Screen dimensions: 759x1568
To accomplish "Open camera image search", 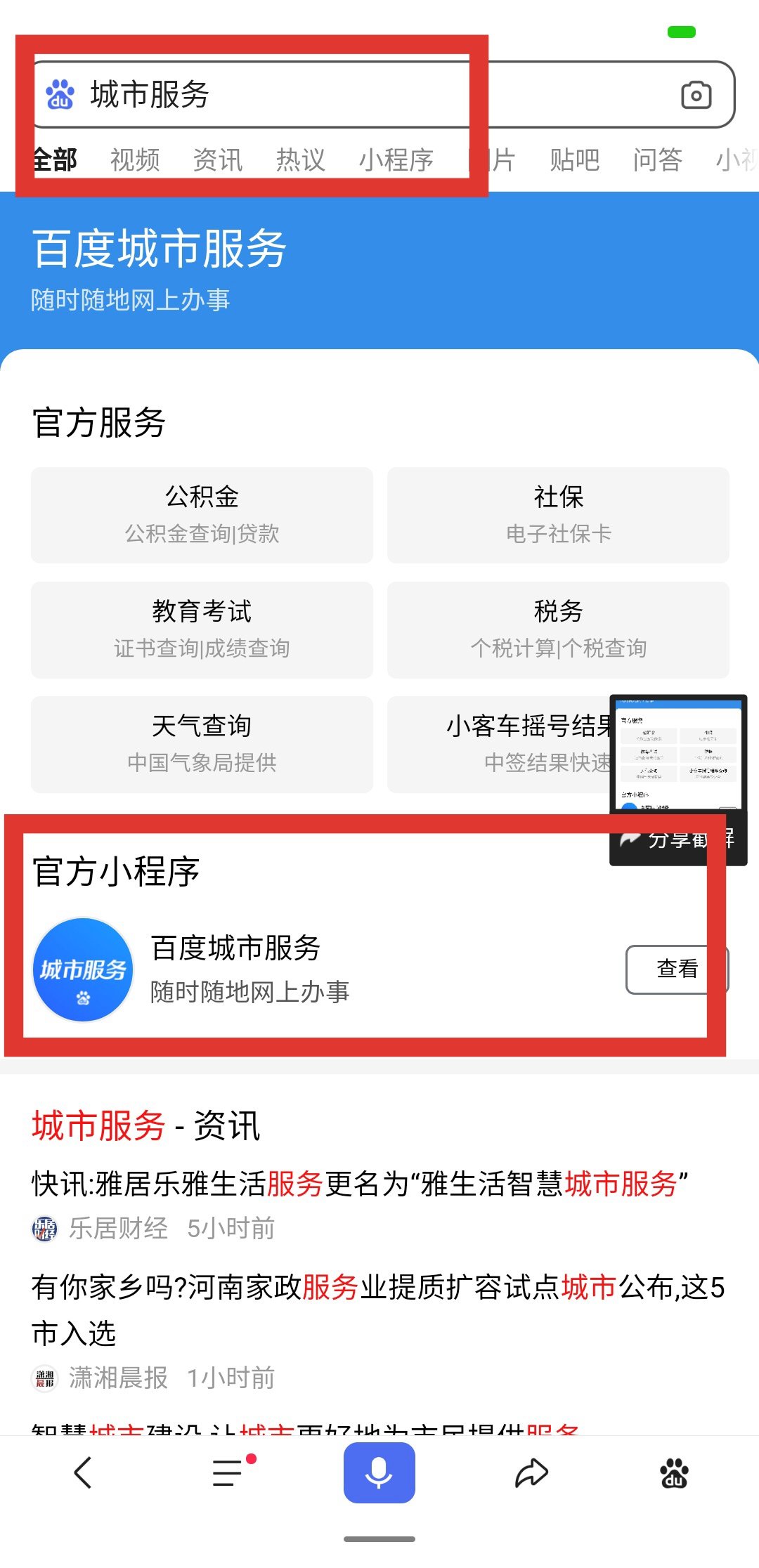I will click(x=696, y=95).
